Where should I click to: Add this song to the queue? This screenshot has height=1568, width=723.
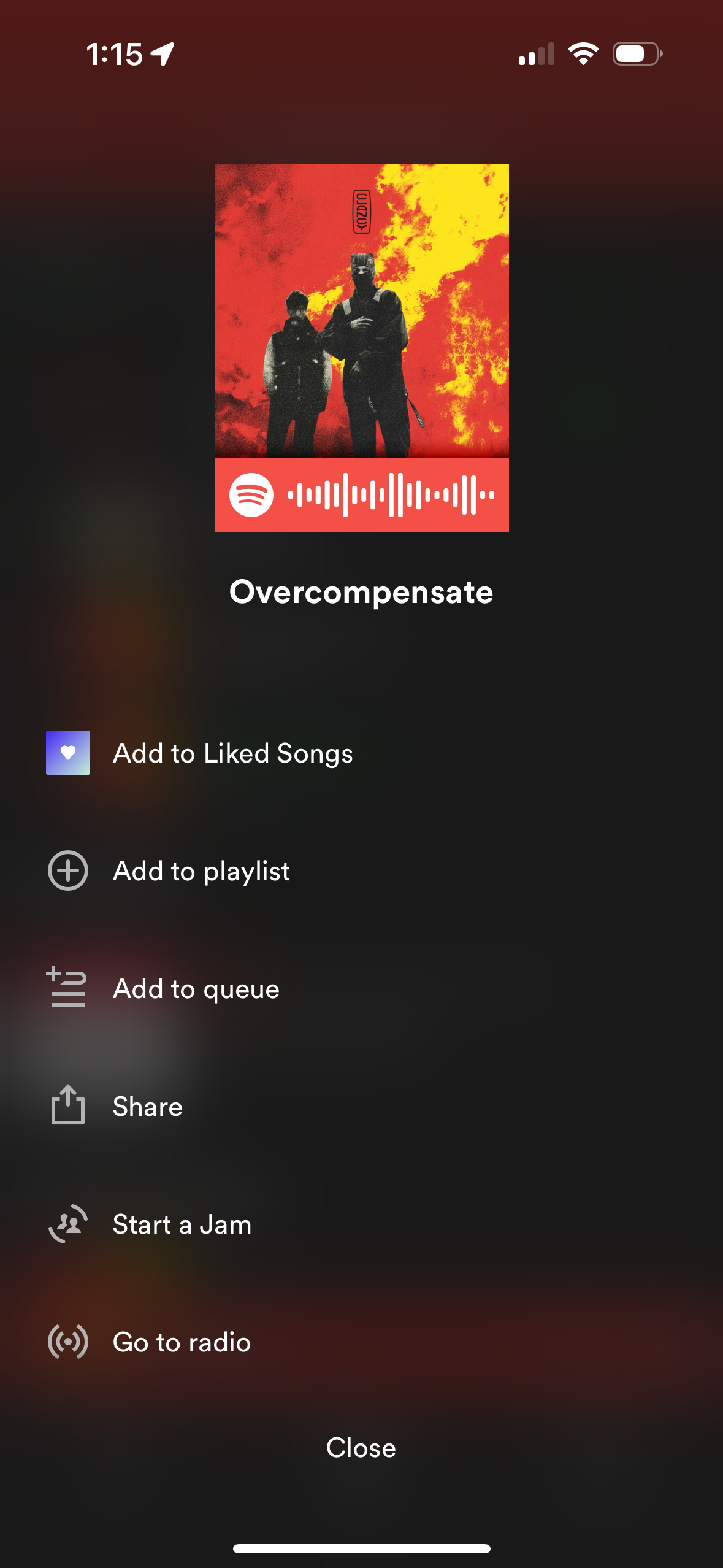196,989
